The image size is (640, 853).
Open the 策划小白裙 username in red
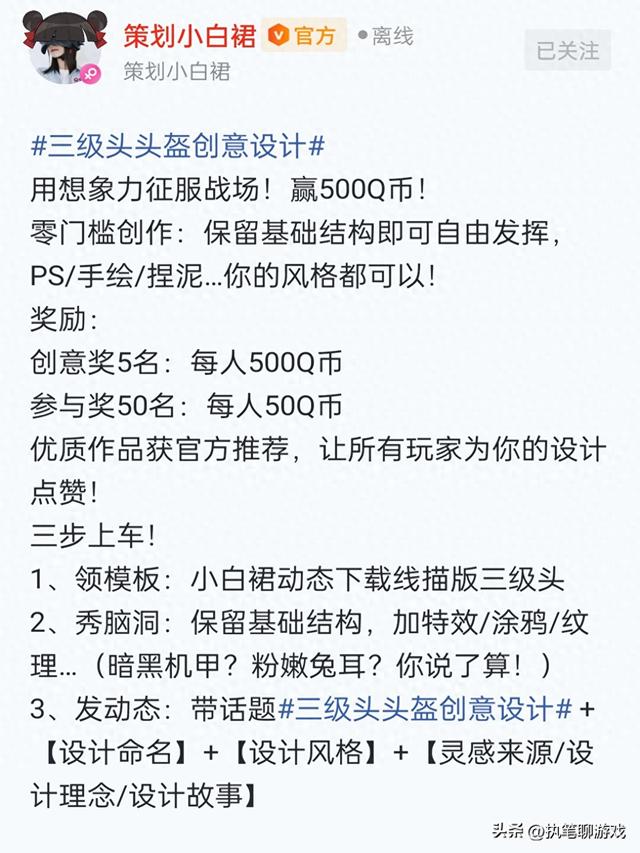pos(189,36)
